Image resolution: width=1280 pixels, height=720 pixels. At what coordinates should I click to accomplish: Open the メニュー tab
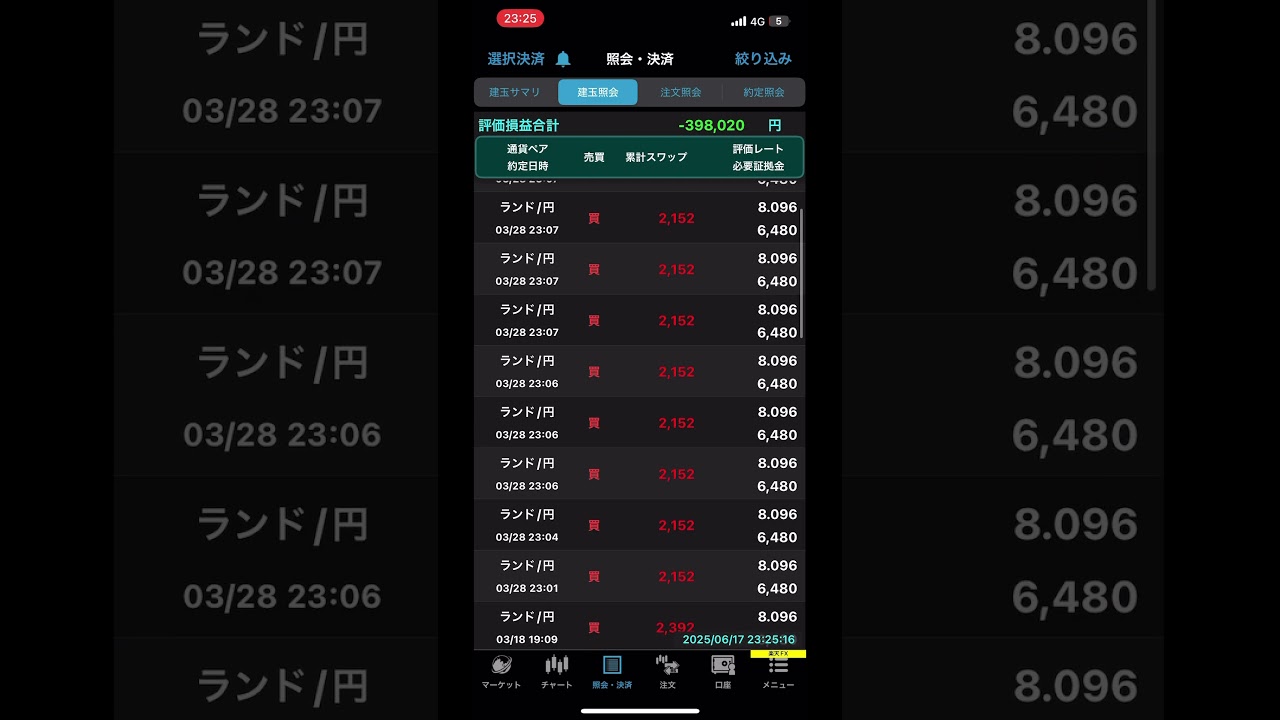click(778, 671)
